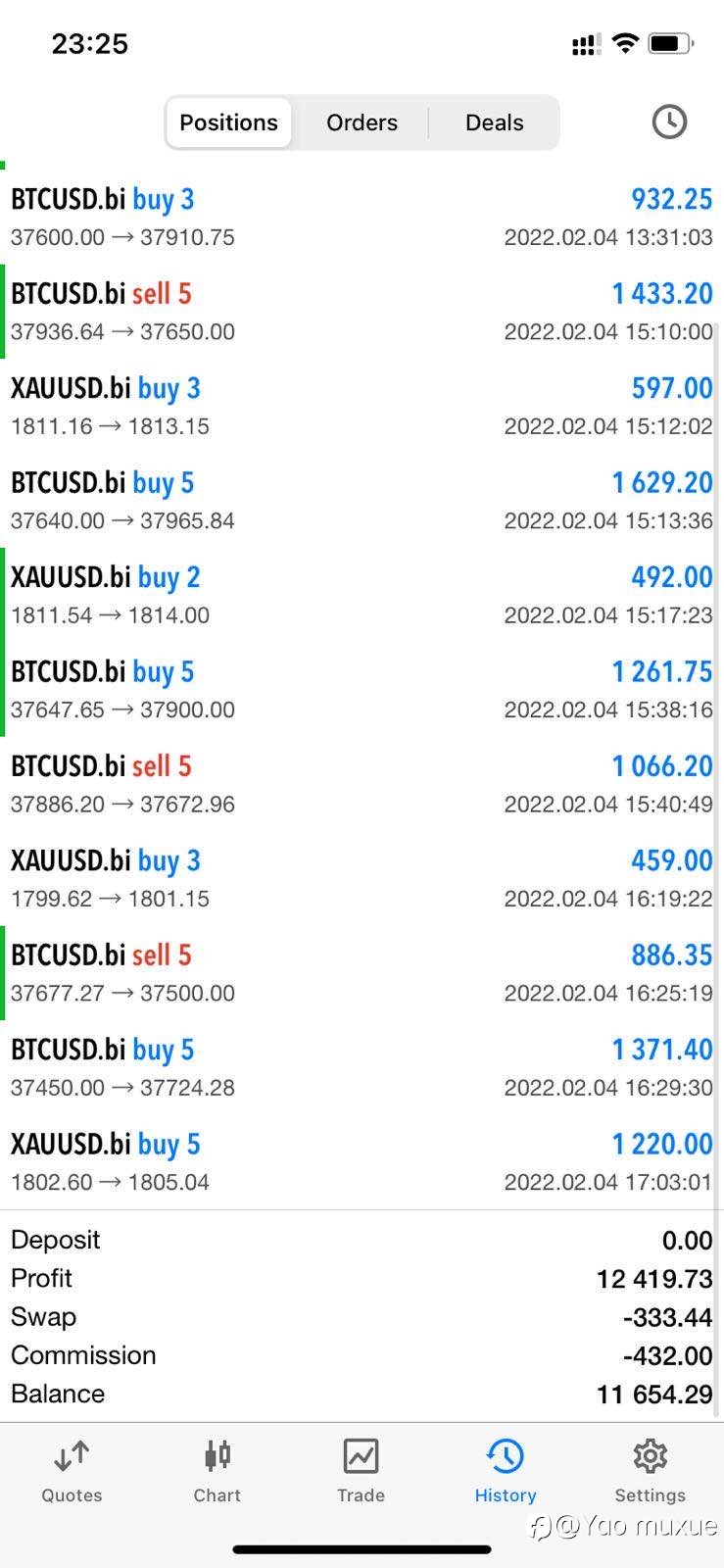The width and height of the screenshot is (724, 1568).
Task: Open the Quotes tab
Action: 72,1471
